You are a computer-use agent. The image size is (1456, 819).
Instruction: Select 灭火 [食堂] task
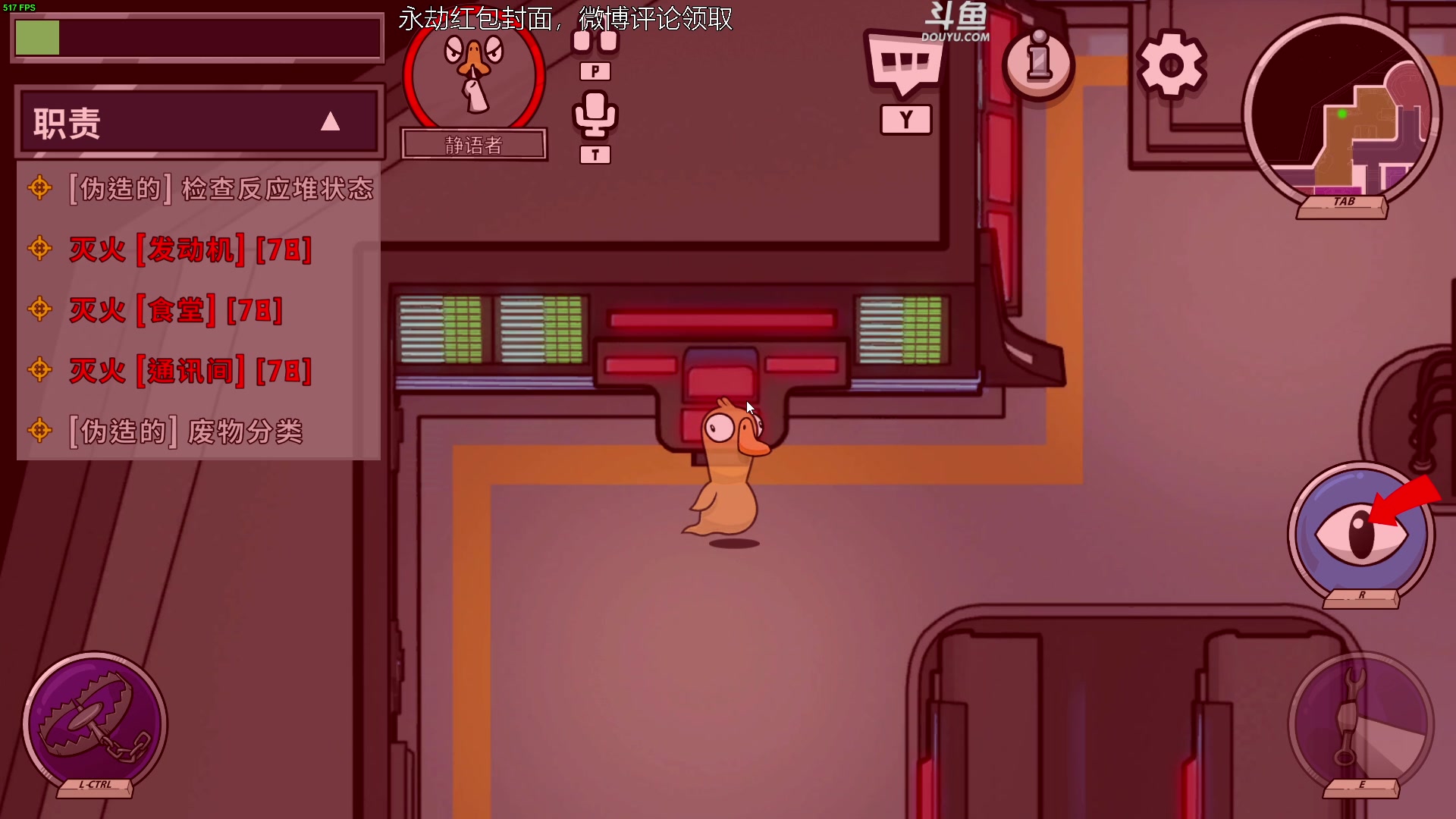point(175,310)
